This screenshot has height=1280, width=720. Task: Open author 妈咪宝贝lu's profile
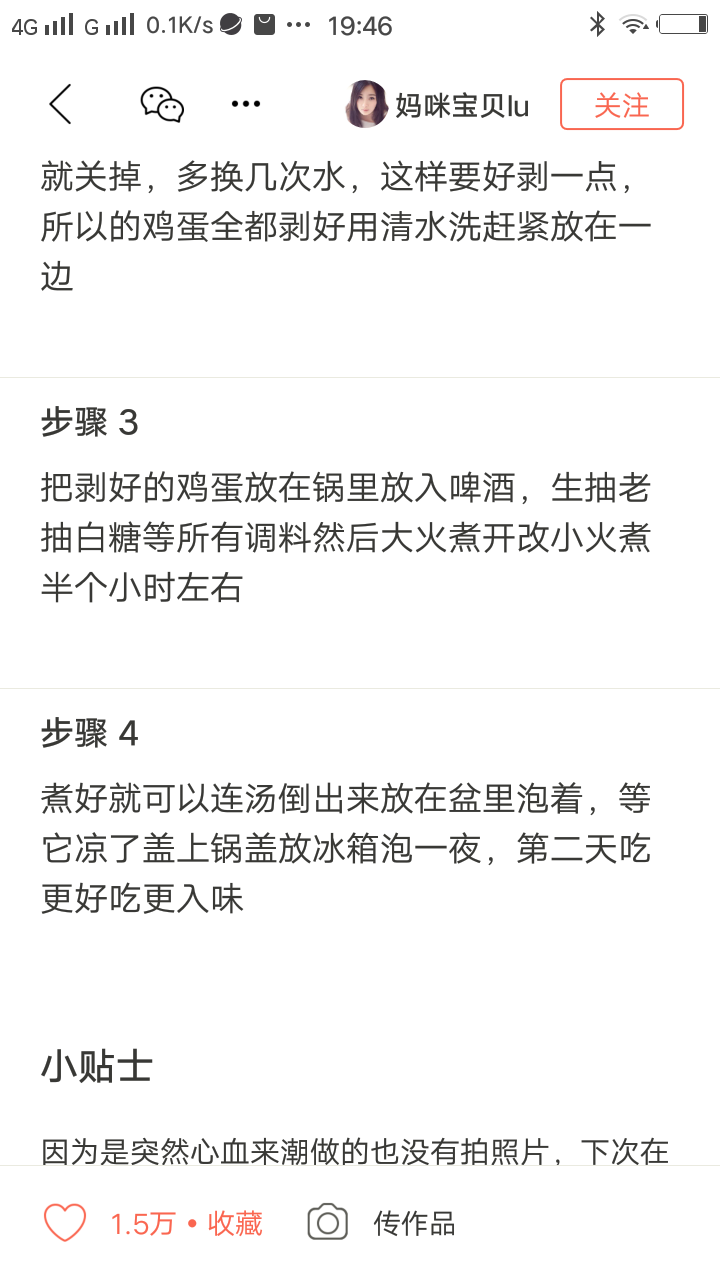click(438, 105)
